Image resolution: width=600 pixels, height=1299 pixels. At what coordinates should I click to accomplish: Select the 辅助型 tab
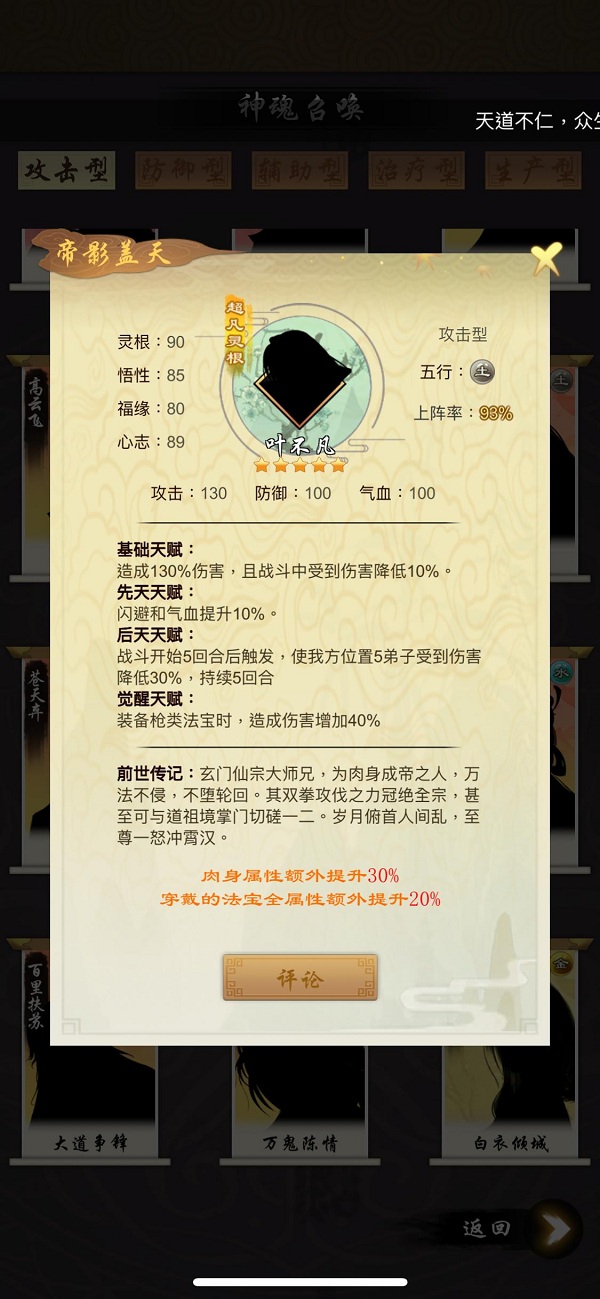[300, 170]
